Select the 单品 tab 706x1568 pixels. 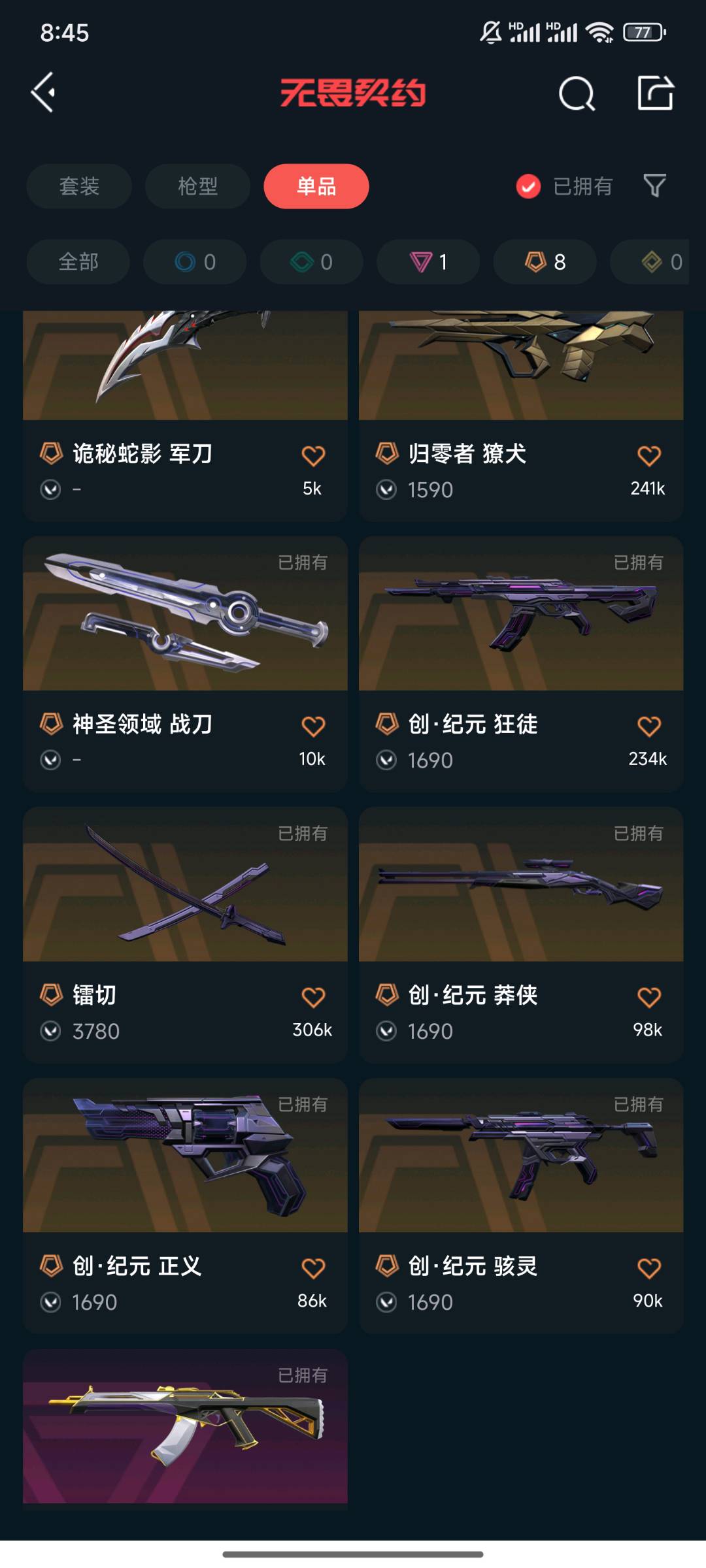coord(316,187)
